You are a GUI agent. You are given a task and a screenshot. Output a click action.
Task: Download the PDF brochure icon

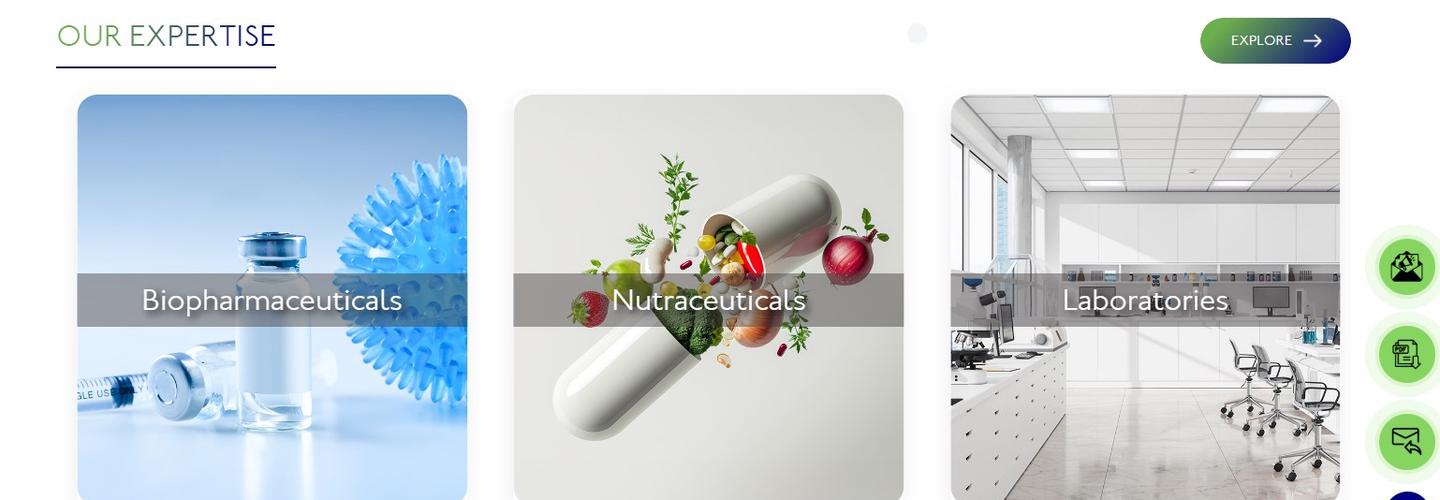pyautogui.click(x=1406, y=354)
